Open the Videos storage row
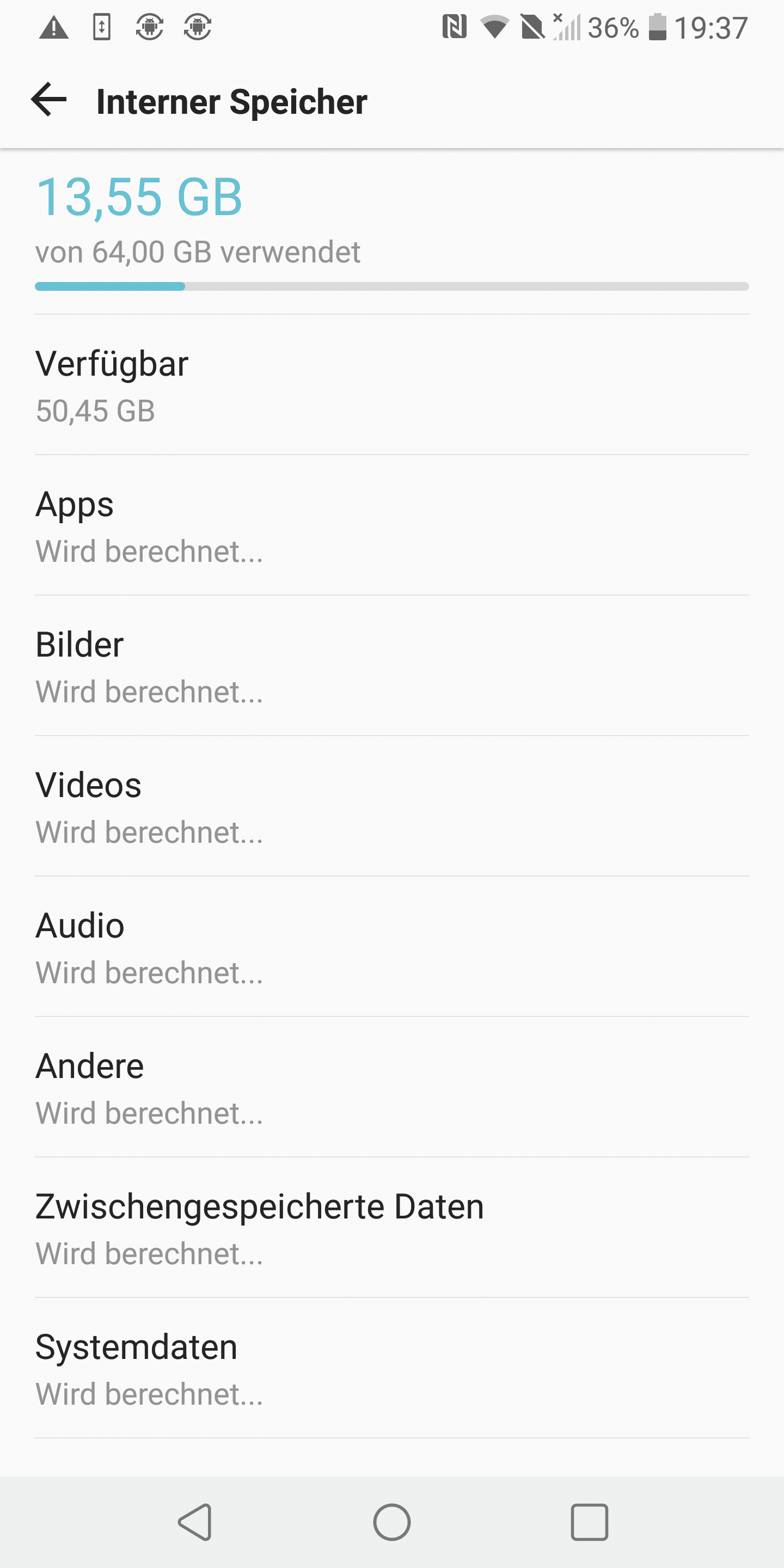This screenshot has height=1568, width=784. point(392,807)
